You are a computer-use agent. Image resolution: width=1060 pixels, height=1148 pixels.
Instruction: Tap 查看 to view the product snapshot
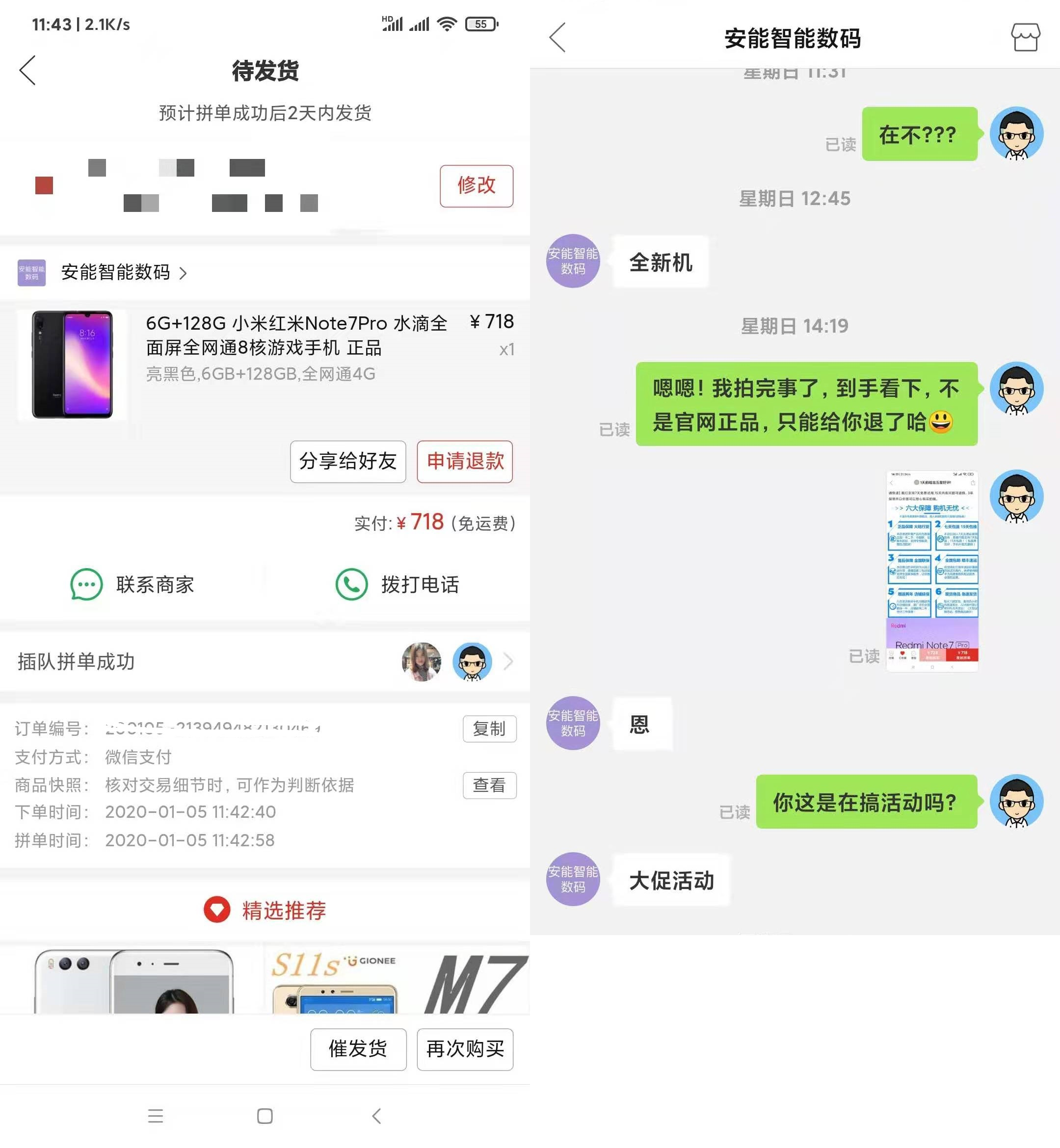pyautogui.click(x=489, y=785)
